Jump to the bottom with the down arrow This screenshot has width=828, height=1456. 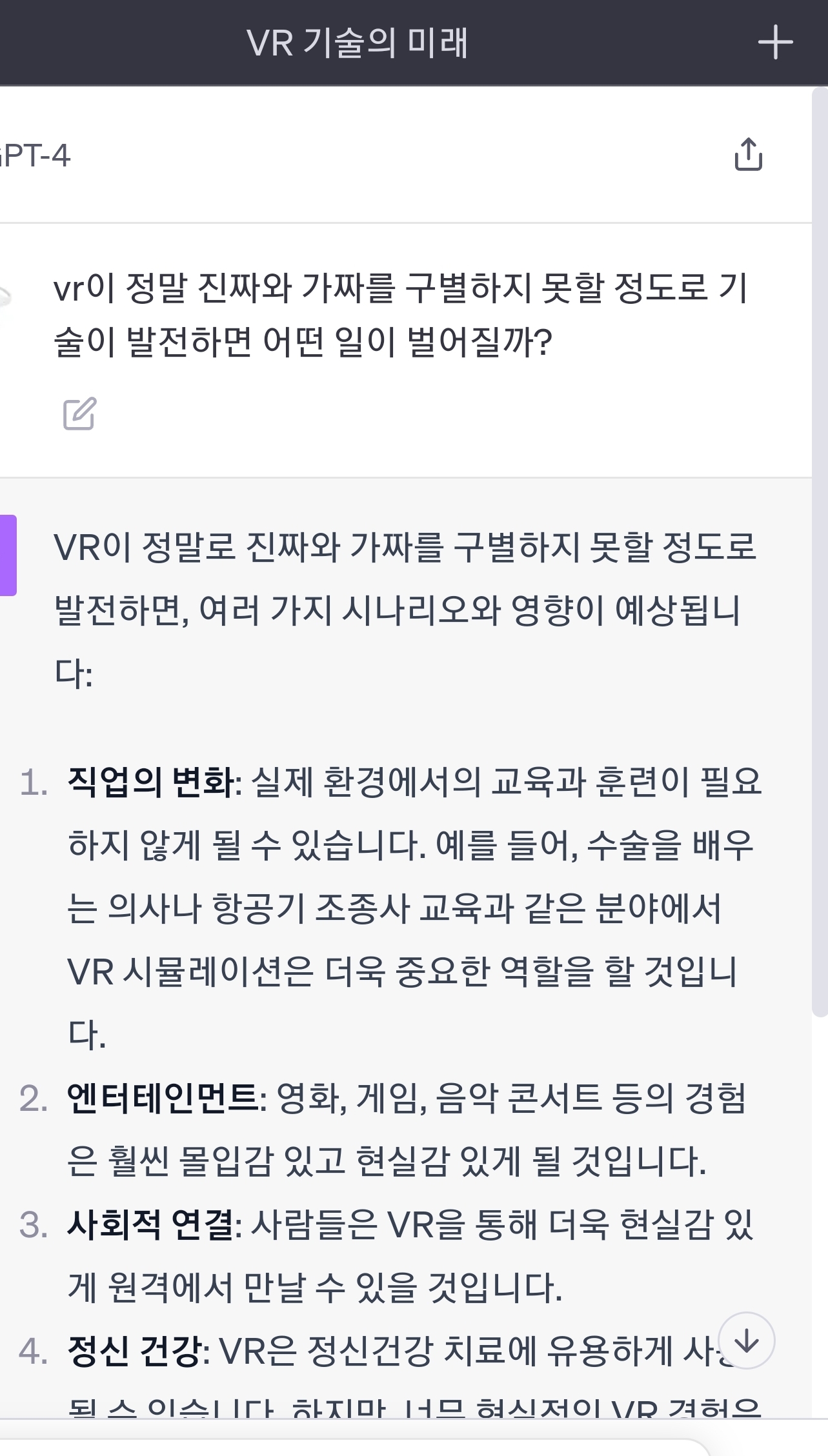tap(747, 1341)
